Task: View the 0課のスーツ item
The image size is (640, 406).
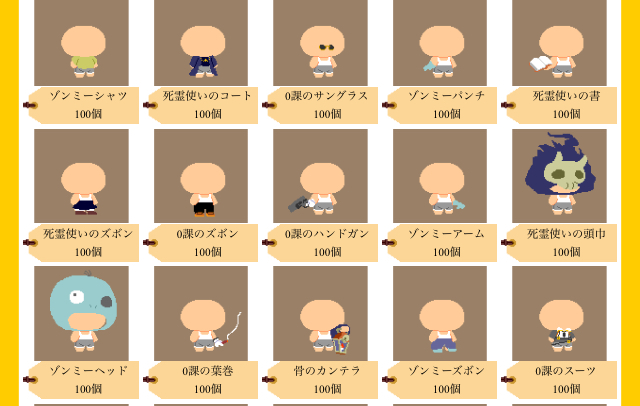Action: coord(559,314)
